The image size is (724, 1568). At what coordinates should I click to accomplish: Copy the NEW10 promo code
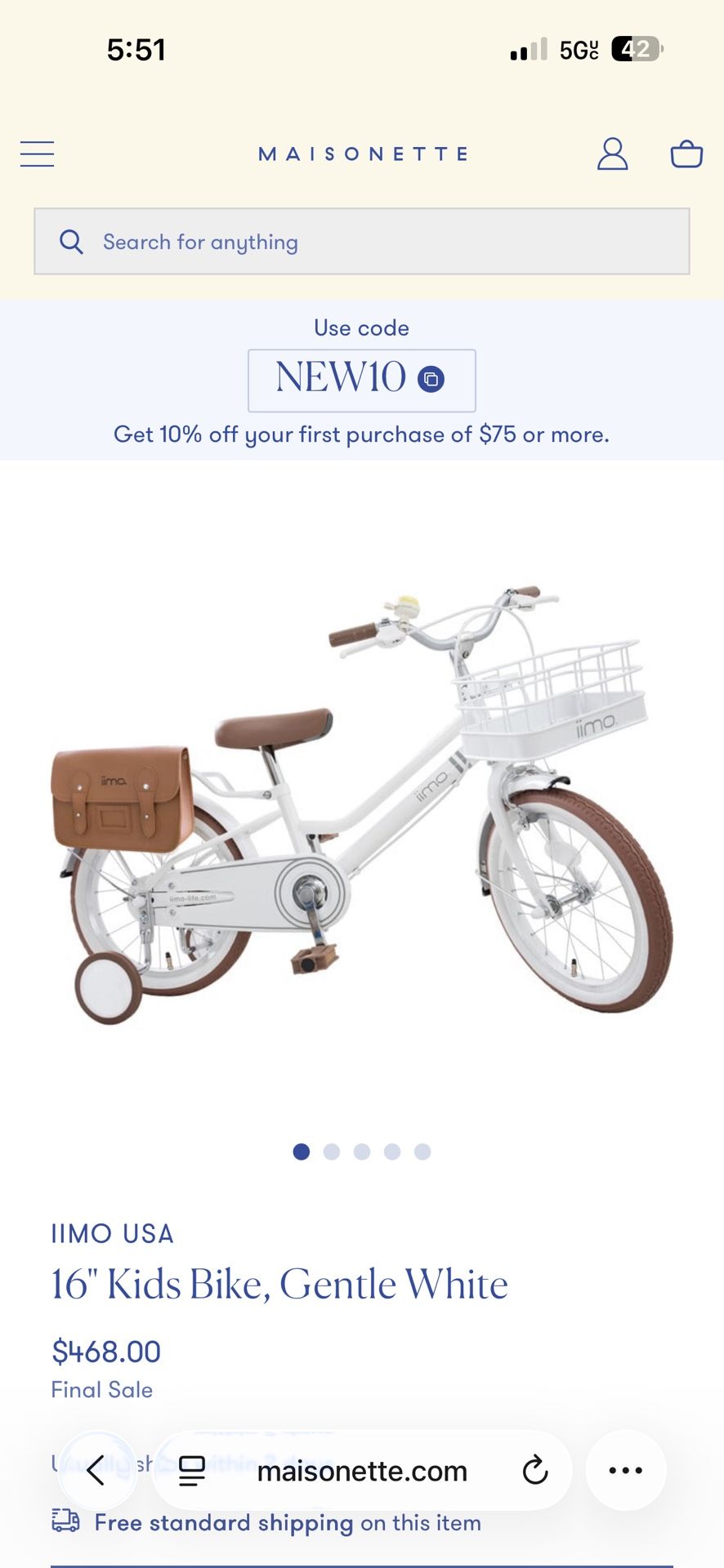tap(431, 380)
